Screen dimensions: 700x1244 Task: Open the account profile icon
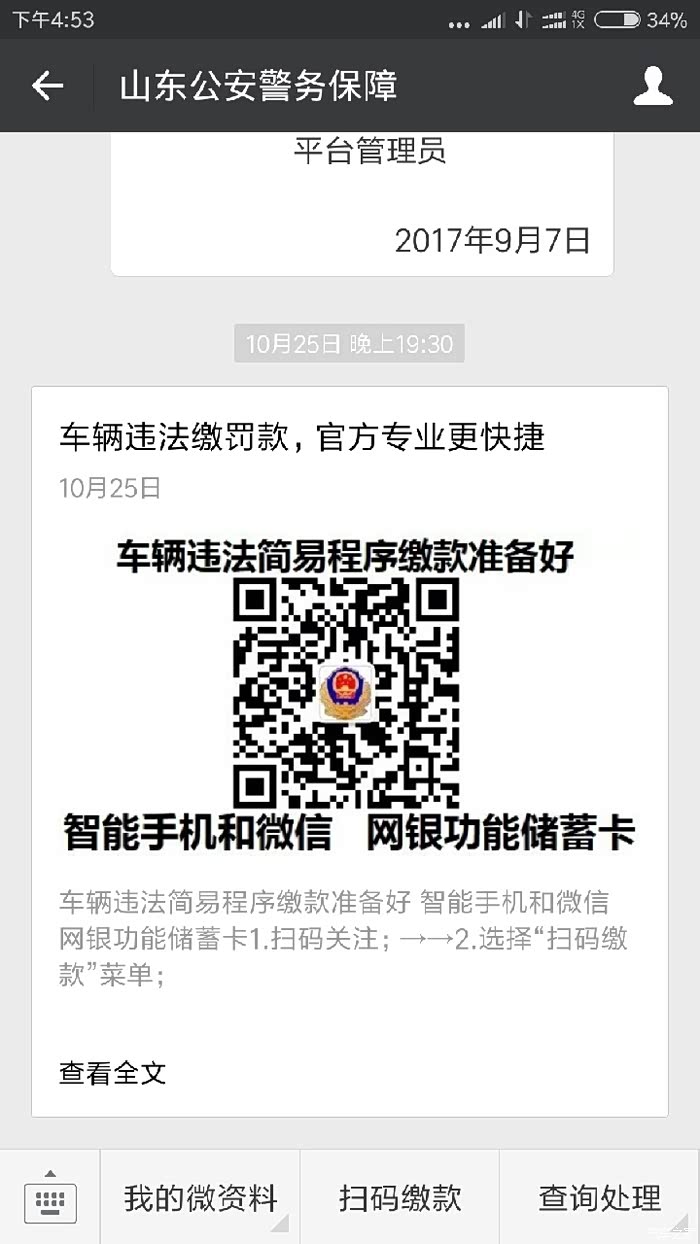coord(653,86)
